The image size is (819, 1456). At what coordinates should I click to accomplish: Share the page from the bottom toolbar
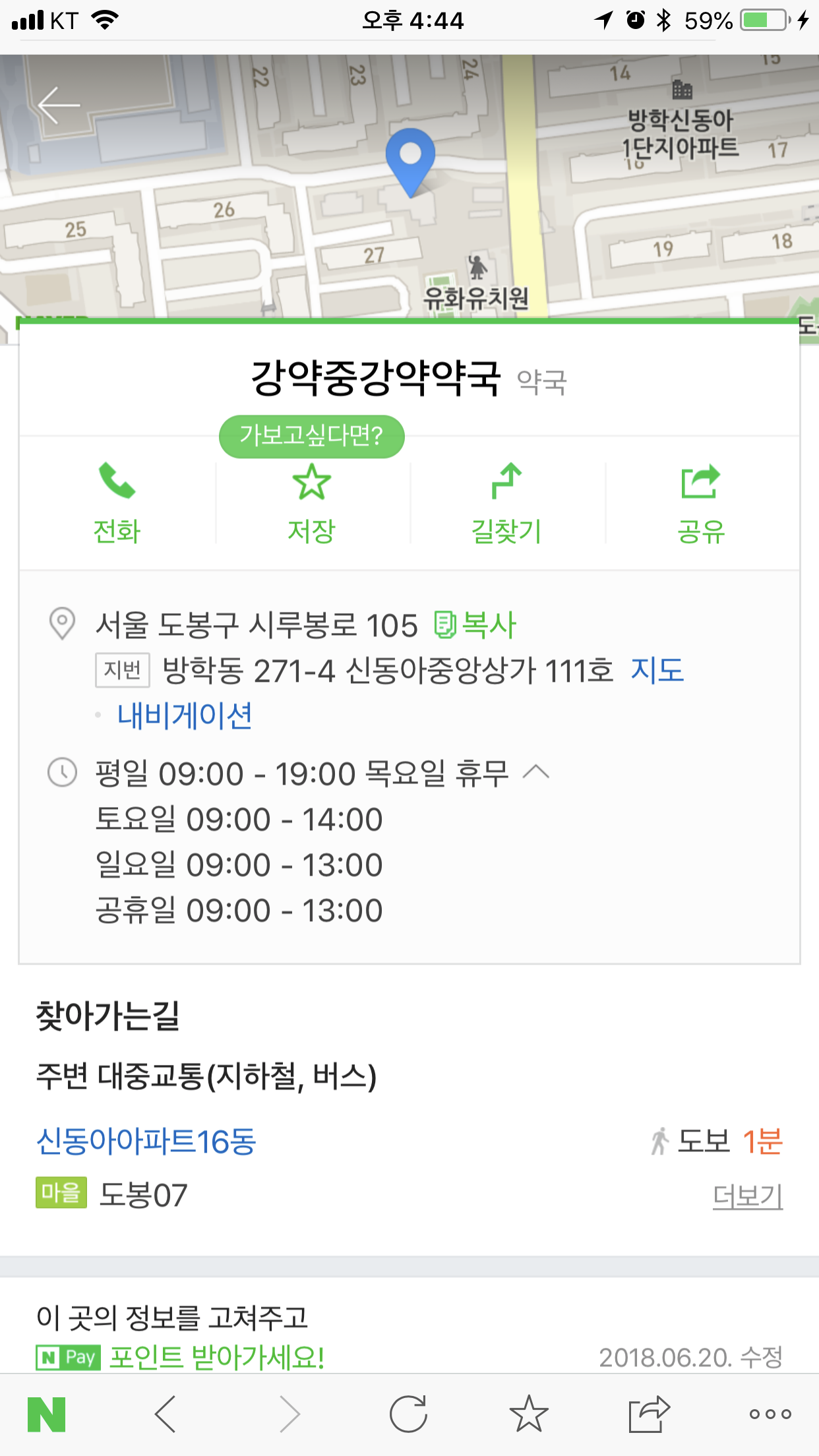click(x=649, y=1414)
